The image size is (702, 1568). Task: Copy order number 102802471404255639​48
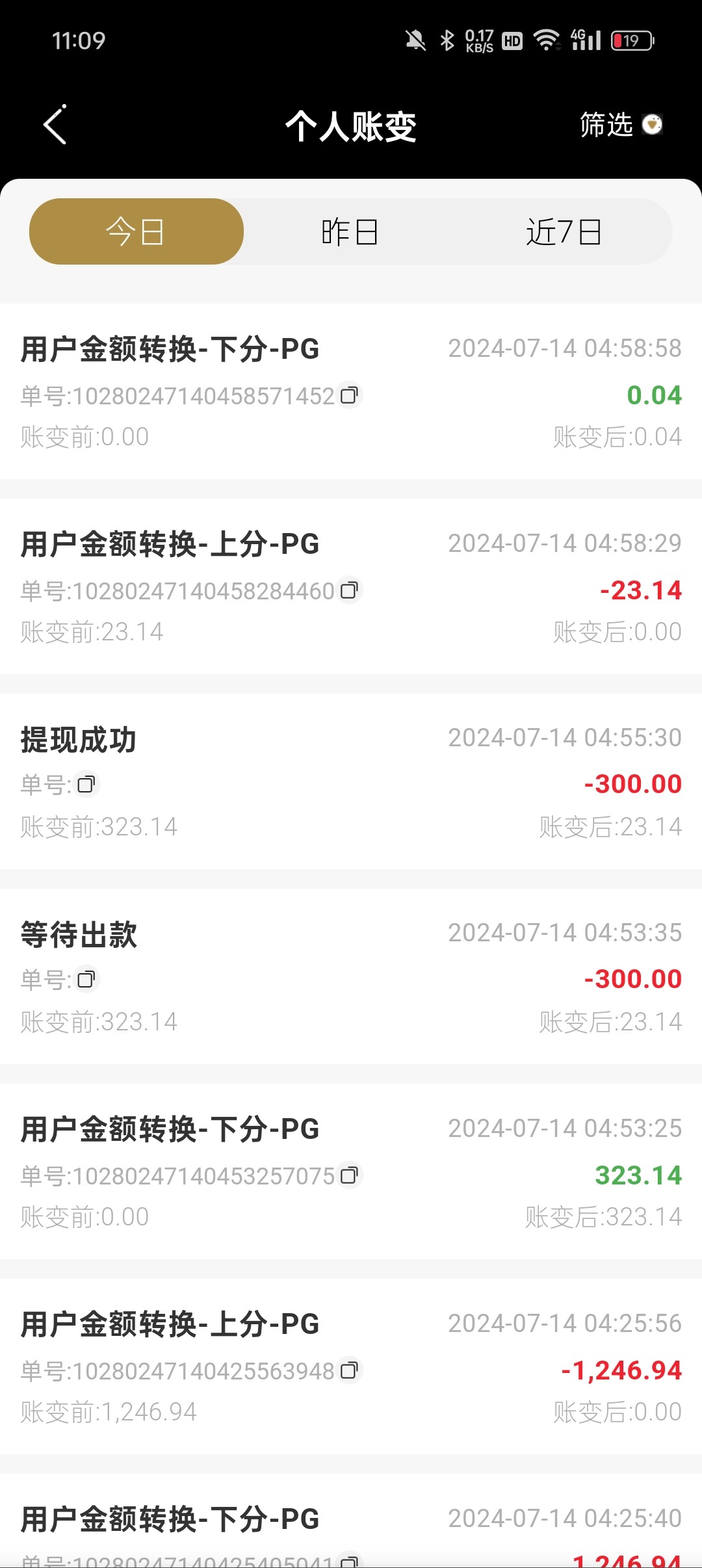click(350, 1370)
